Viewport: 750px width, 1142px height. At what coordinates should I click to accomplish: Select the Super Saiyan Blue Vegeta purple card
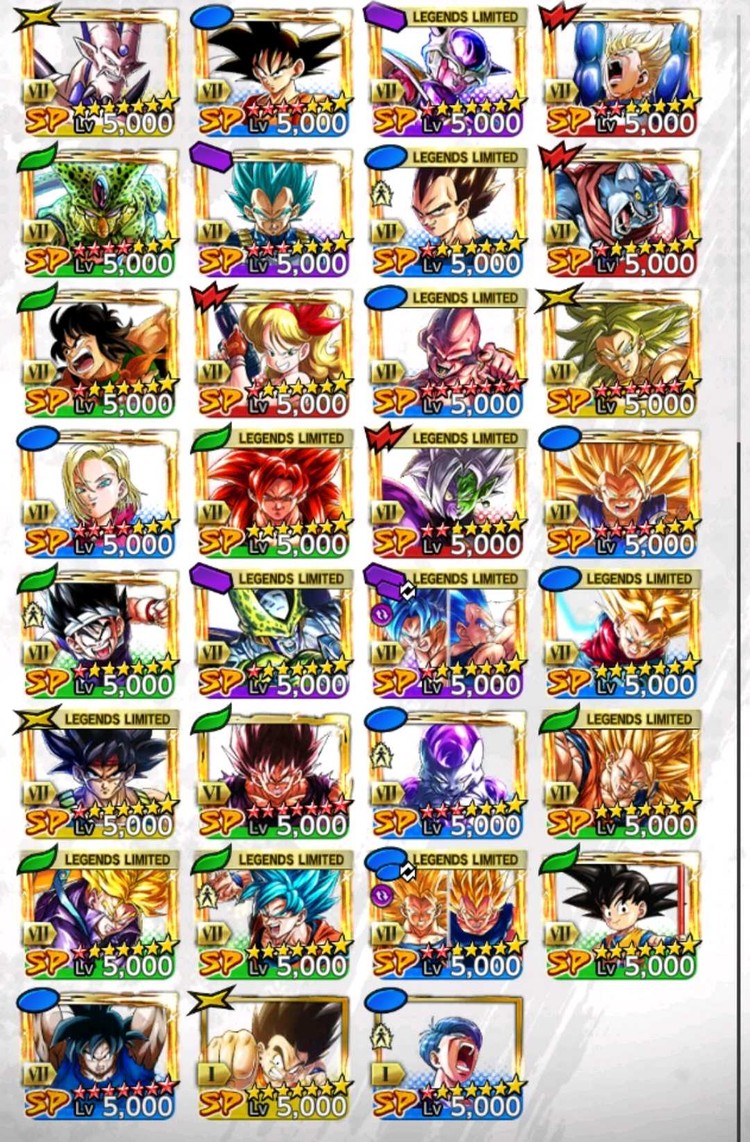pyautogui.click(x=274, y=212)
